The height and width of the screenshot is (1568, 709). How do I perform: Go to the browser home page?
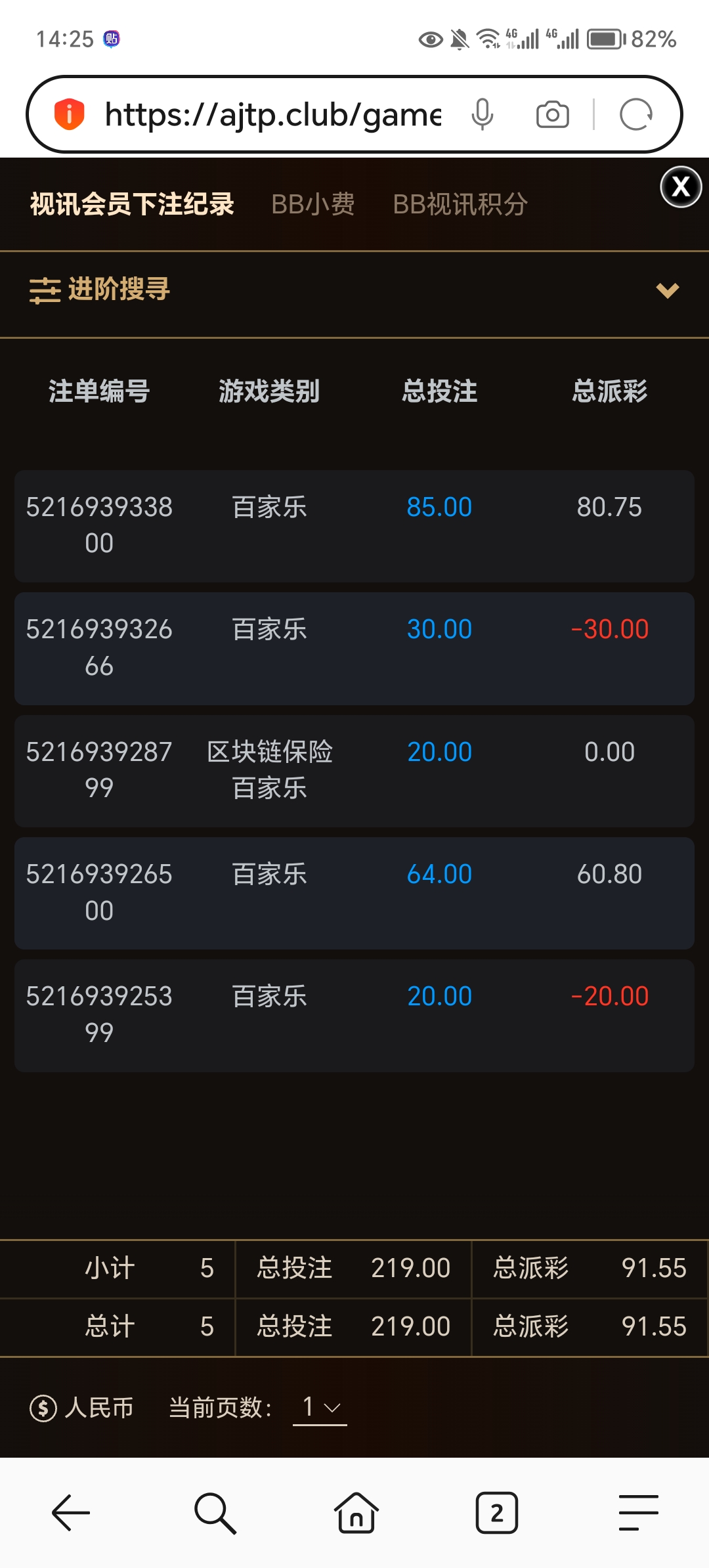click(x=356, y=1513)
